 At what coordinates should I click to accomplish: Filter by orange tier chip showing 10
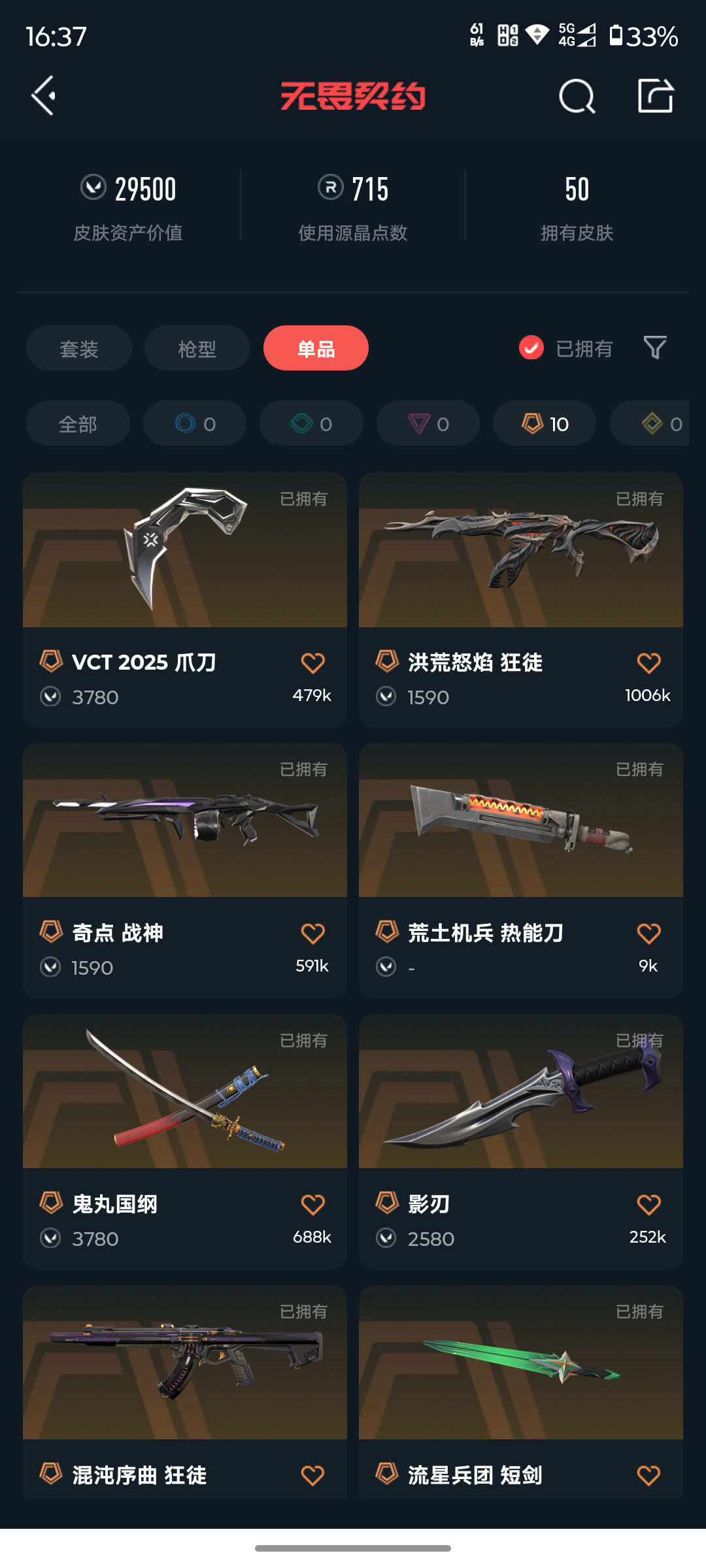tap(545, 423)
